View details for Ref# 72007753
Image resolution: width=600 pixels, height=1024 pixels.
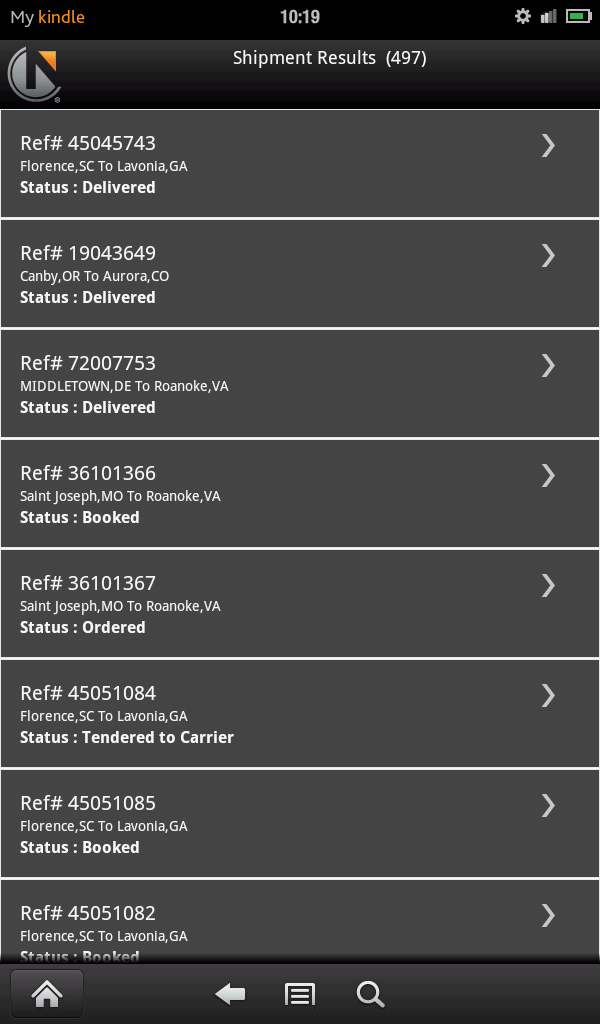(x=300, y=384)
